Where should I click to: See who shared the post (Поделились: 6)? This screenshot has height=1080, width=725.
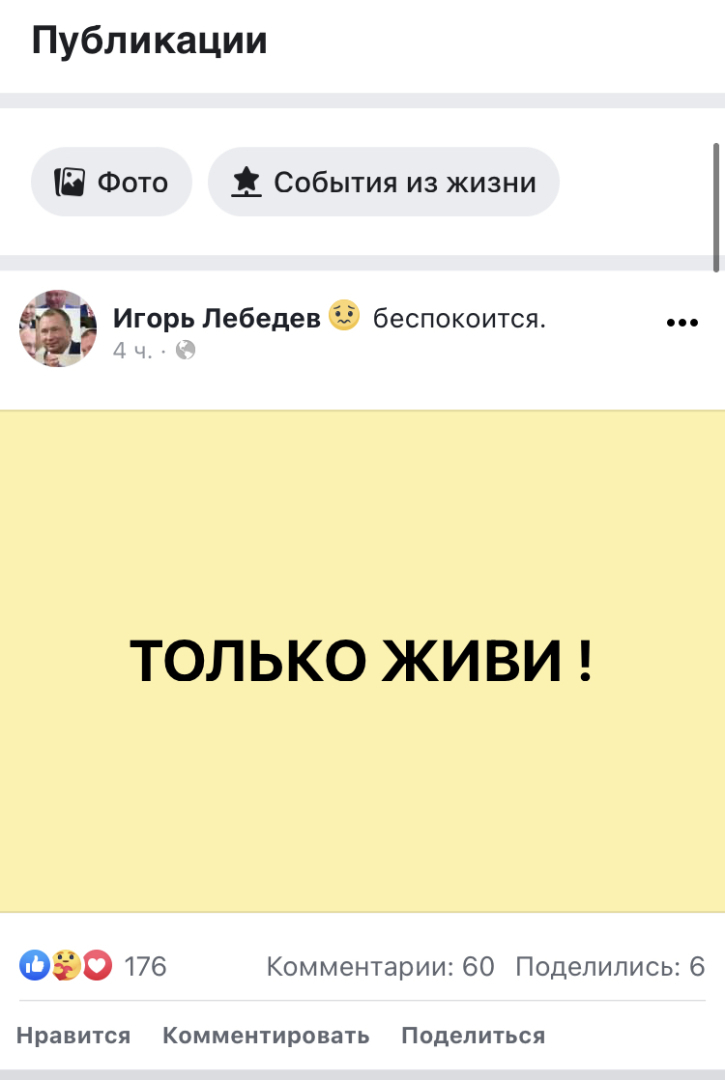(609, 967)
